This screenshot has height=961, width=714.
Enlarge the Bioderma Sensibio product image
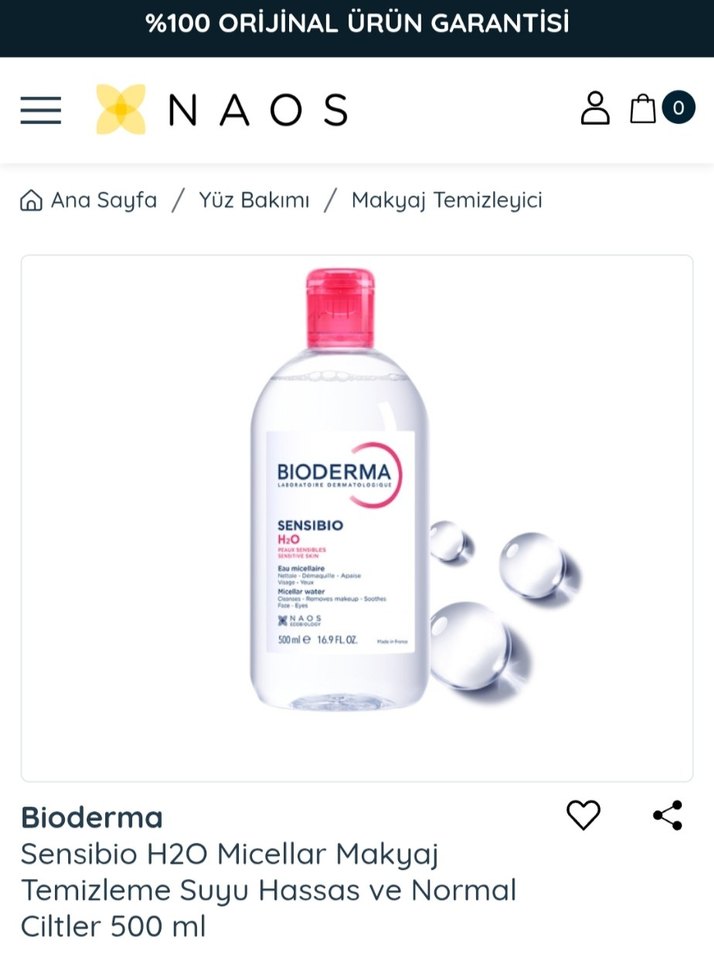356,518
